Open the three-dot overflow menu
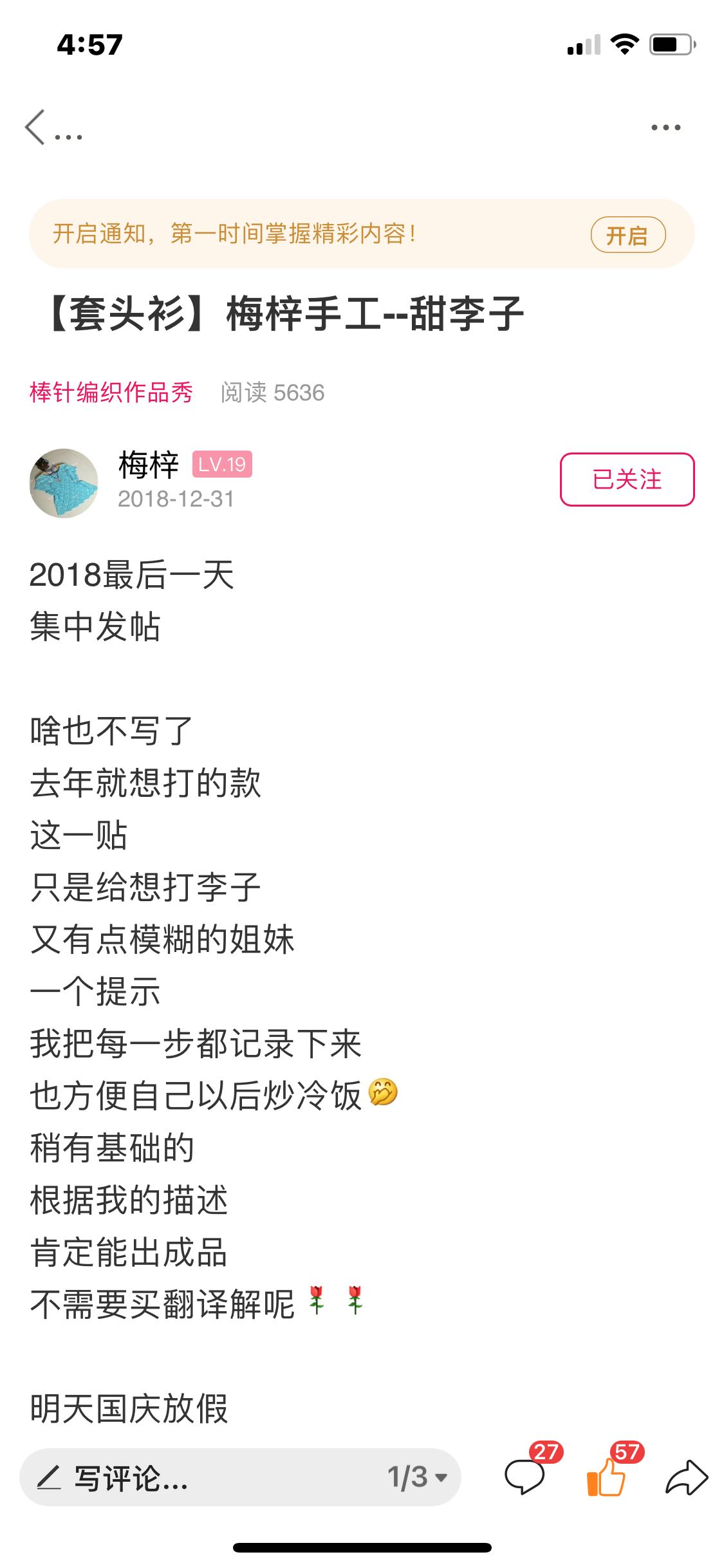The image size is (724, 1568). (x=665, y=127)
